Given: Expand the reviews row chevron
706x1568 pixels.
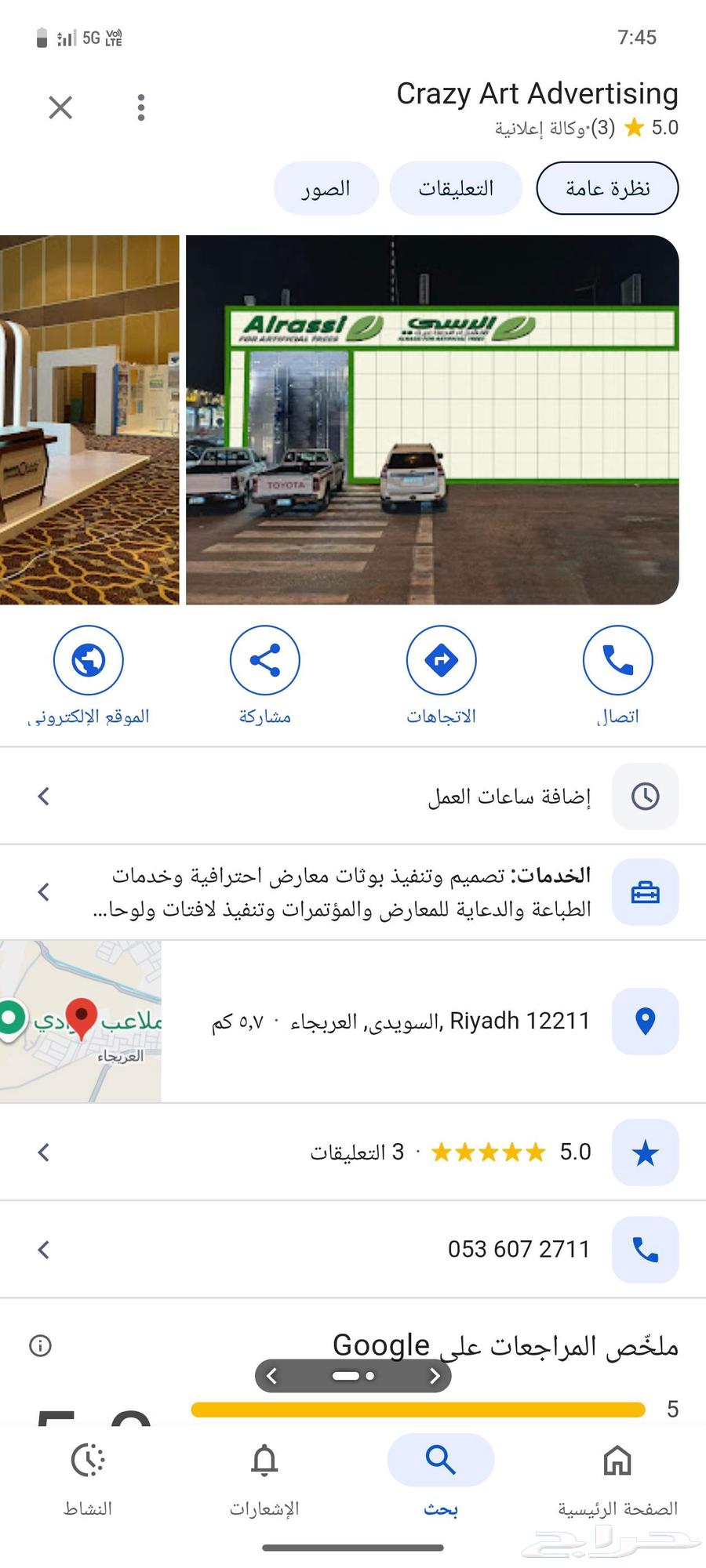Looking at the screenshot, I should point(43,1152).
